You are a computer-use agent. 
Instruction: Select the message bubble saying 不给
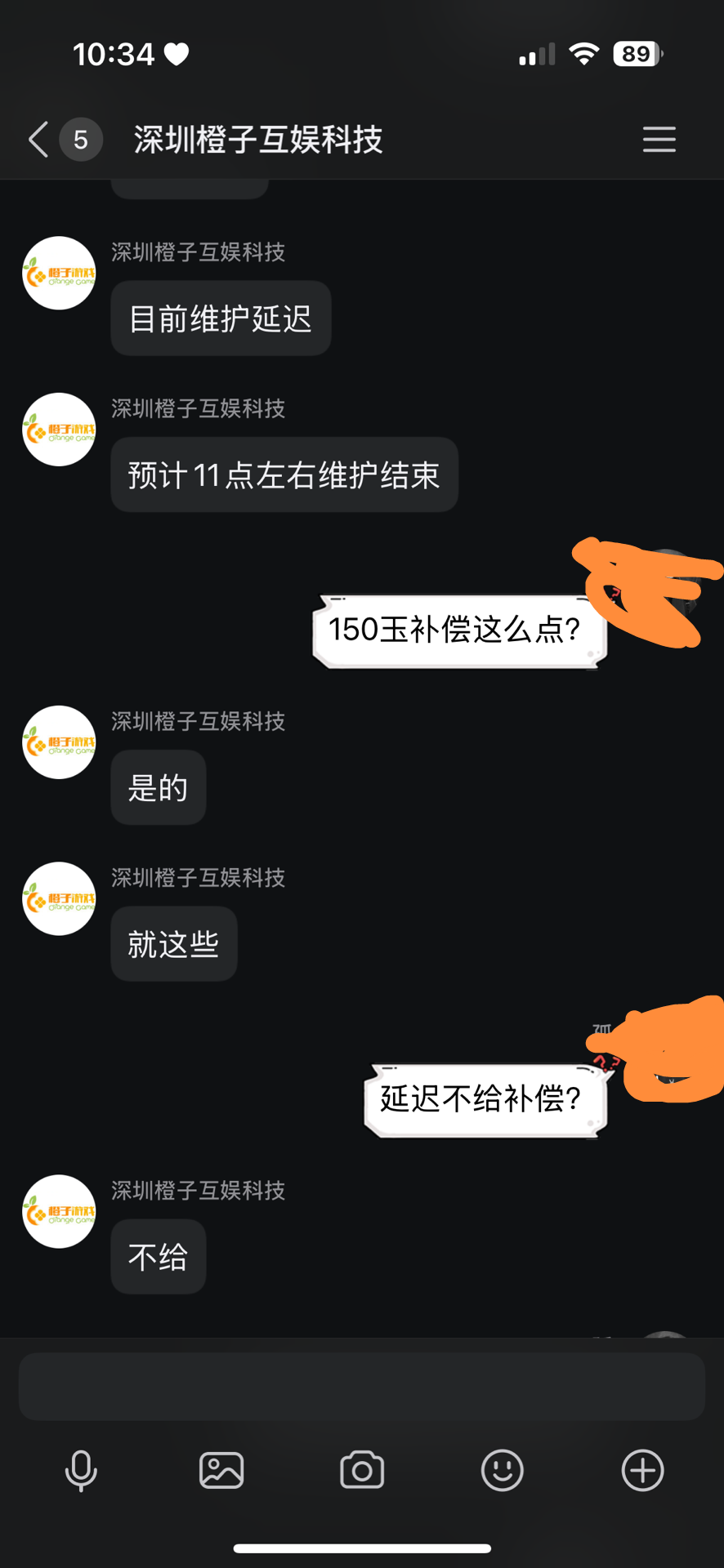[158, 1256]
